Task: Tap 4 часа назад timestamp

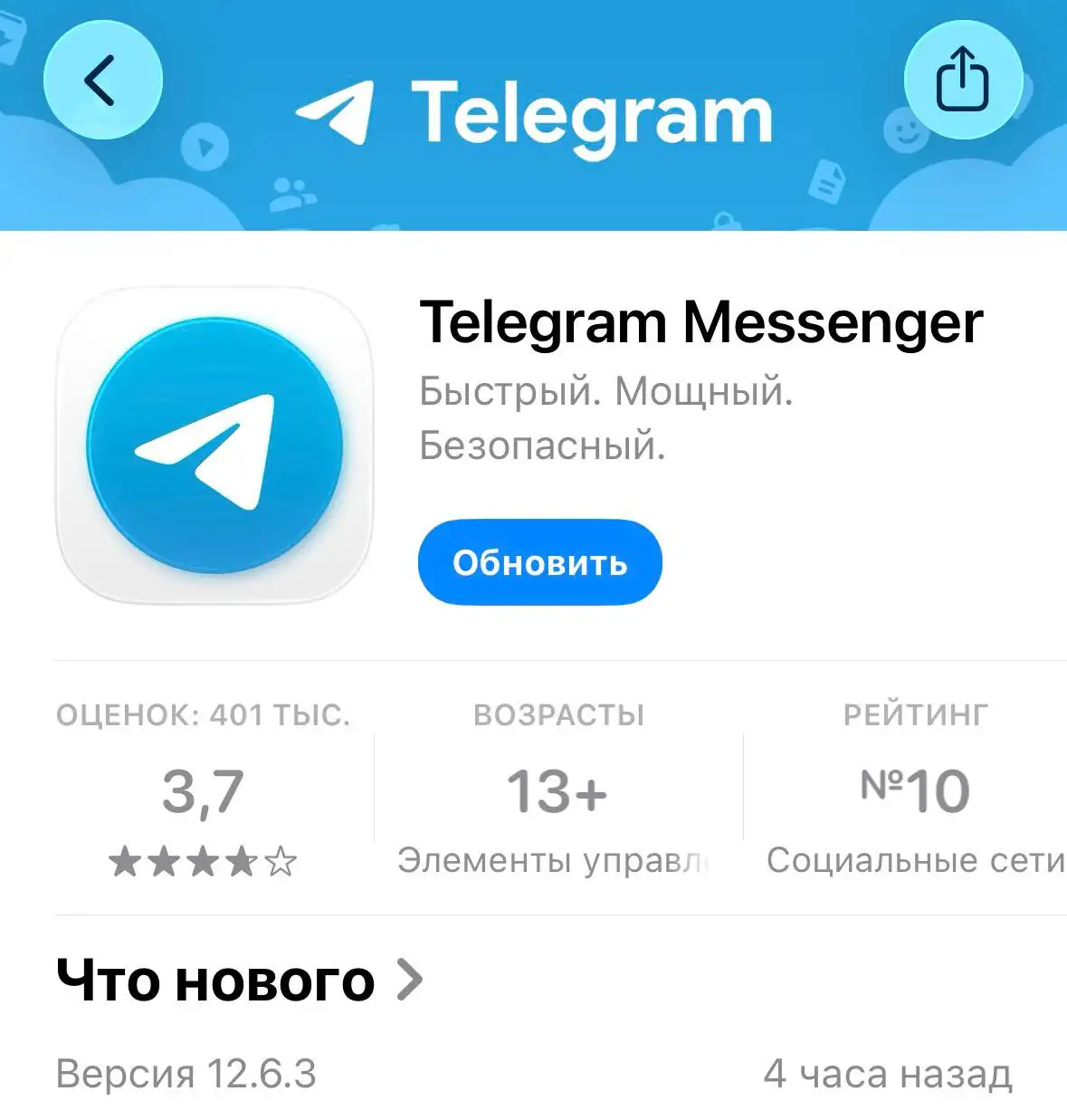Action: pos(889,1076)
